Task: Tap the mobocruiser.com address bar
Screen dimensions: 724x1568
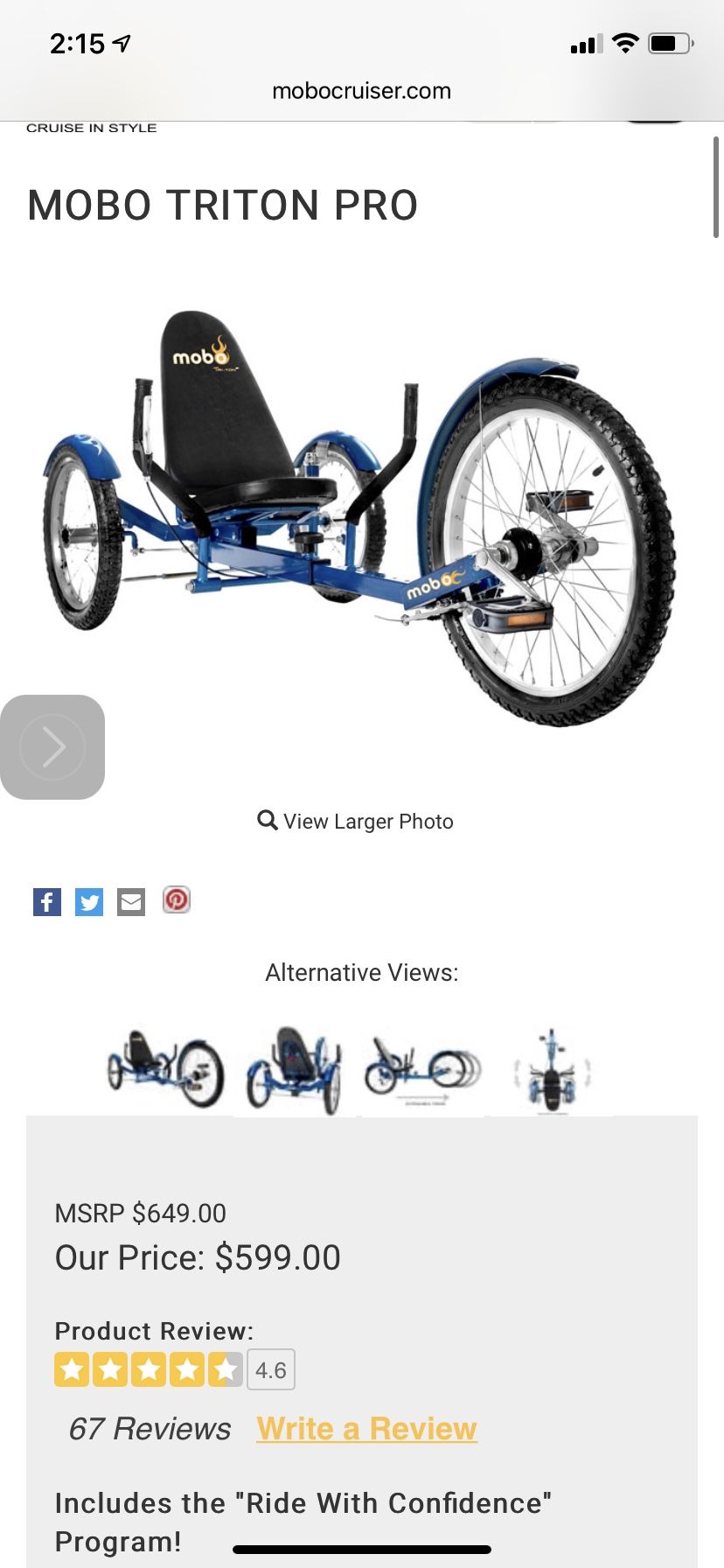Action: click(361, 91)
